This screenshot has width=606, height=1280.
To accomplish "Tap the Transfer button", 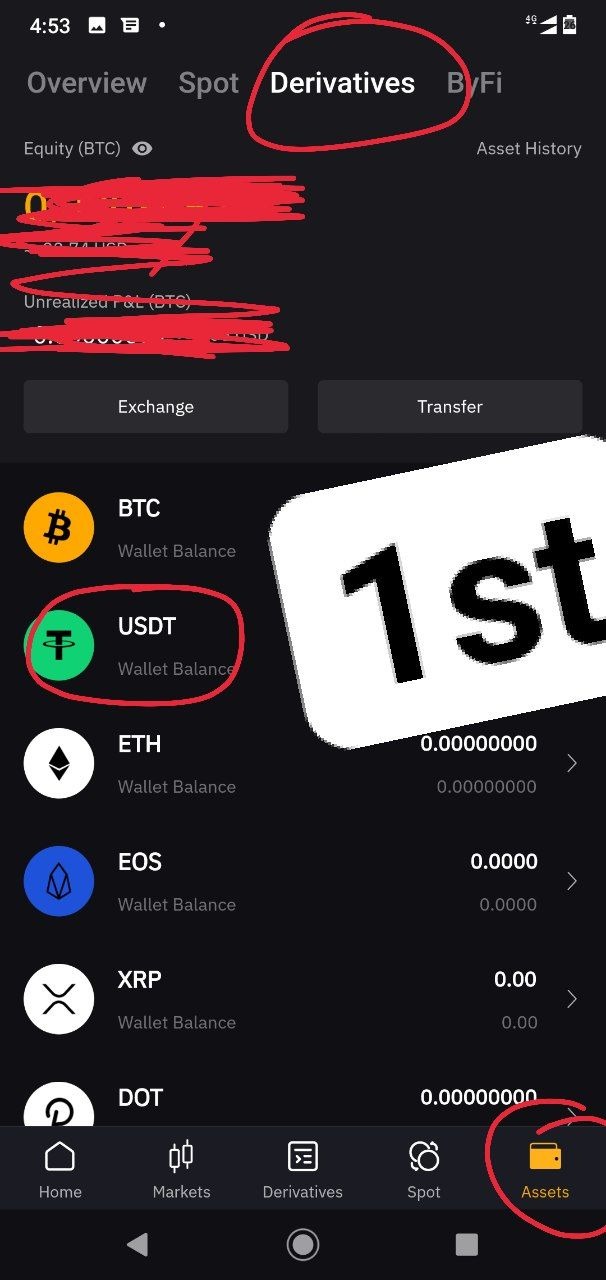I will (x=449, y=407).
